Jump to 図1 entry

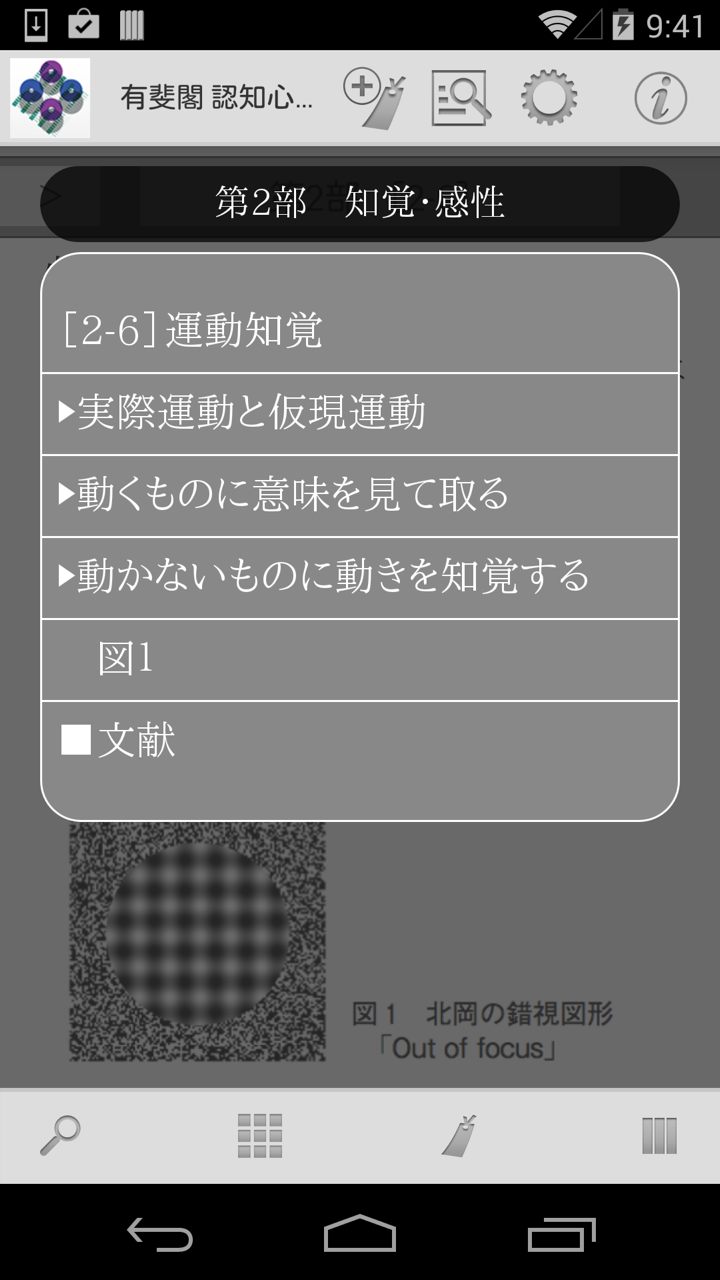point(360,660)
